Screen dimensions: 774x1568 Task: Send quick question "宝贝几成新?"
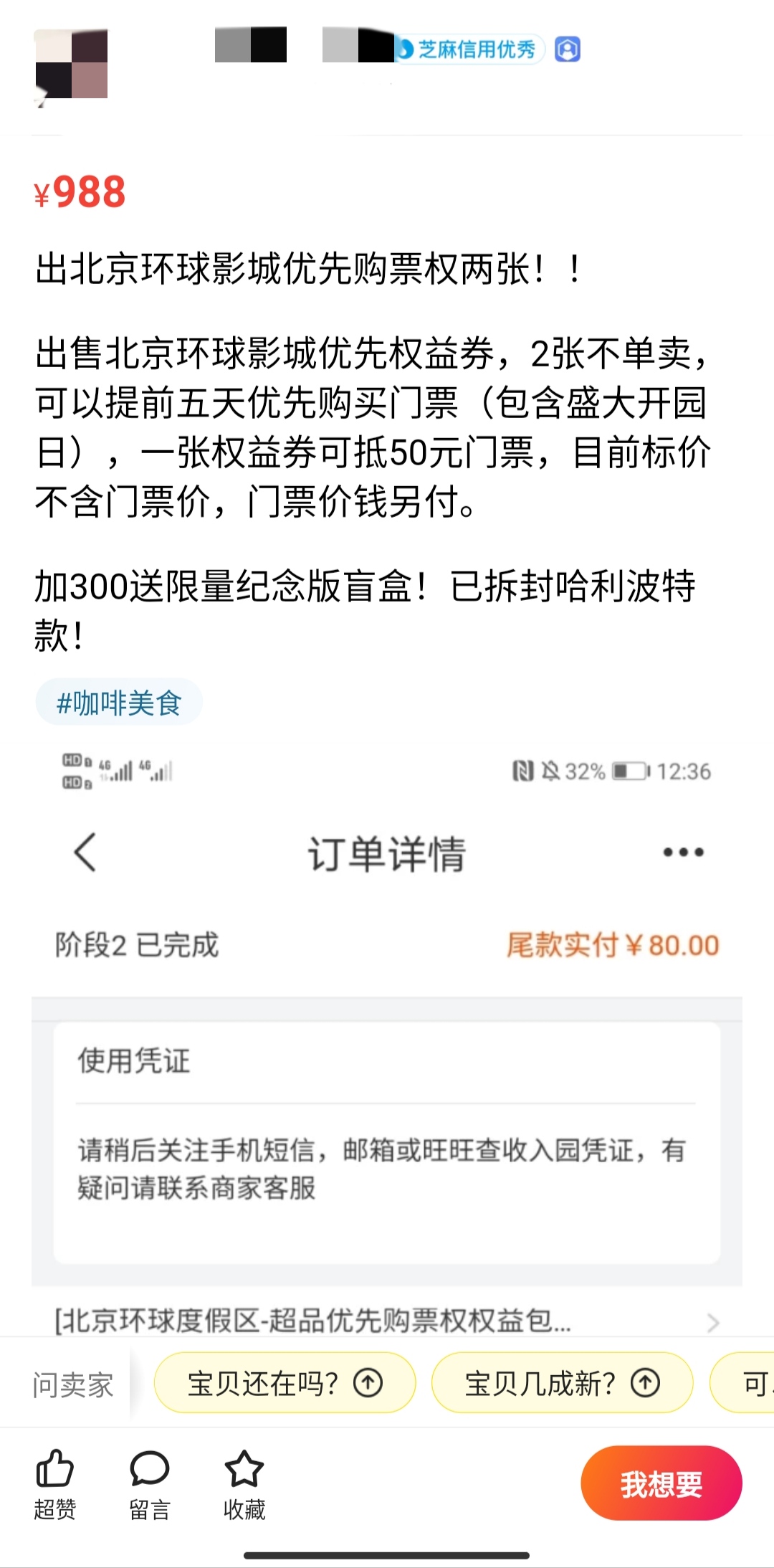coord(562,1383)
